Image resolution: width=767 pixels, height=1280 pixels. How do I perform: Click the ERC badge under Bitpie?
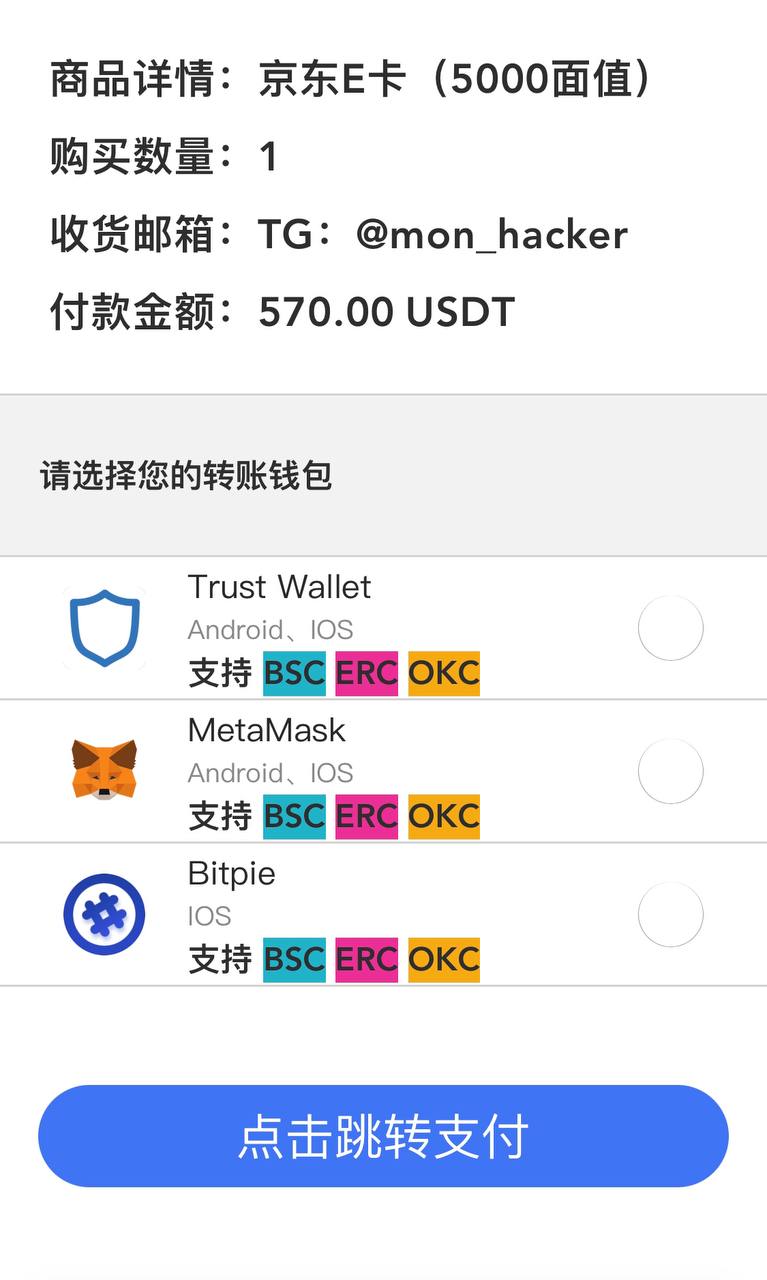(367, 959)
